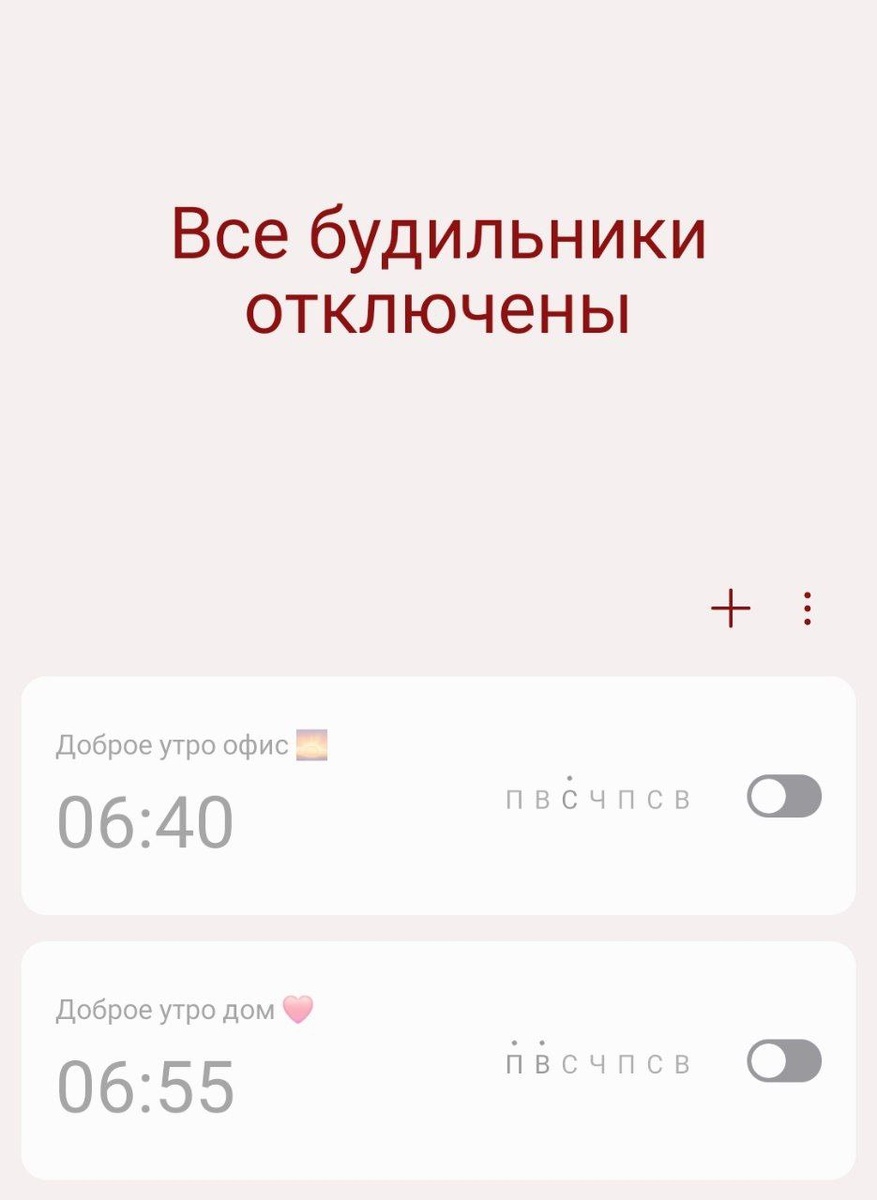Enable the 06:40 office alarm

coord(784,797)
